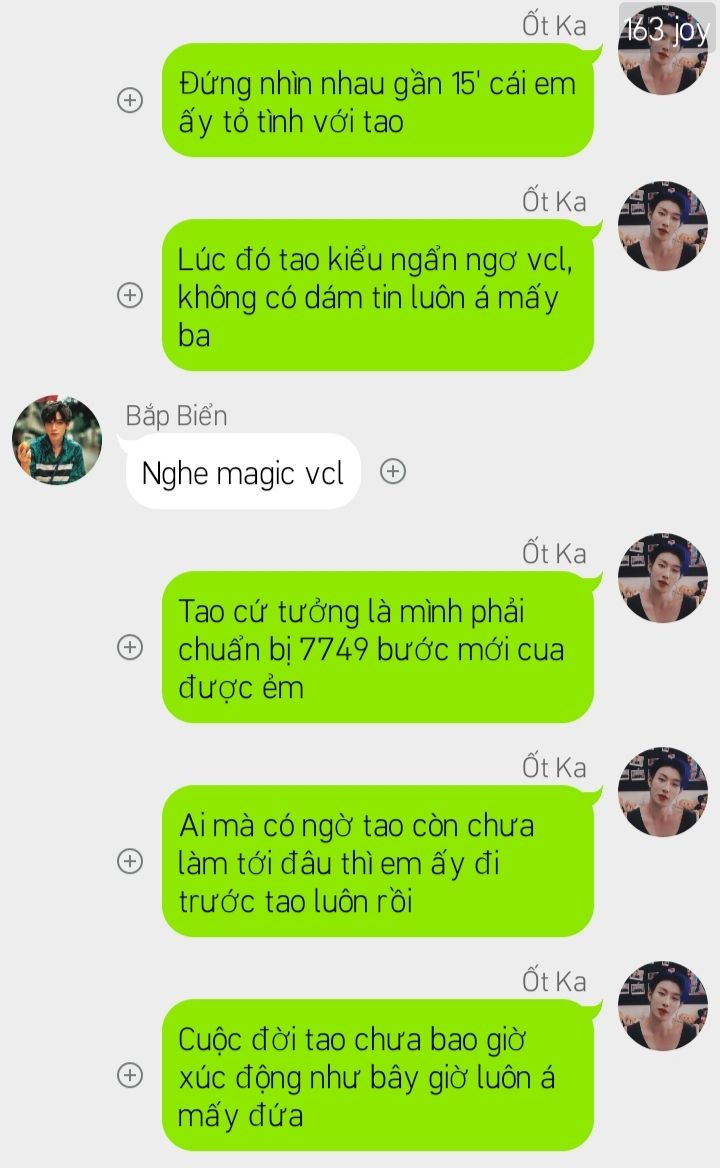Tap plus icon beside "Đứng nhìn nhau gần 15'" message
This screenshot has height=1168, width=720.
coord(130,100)
